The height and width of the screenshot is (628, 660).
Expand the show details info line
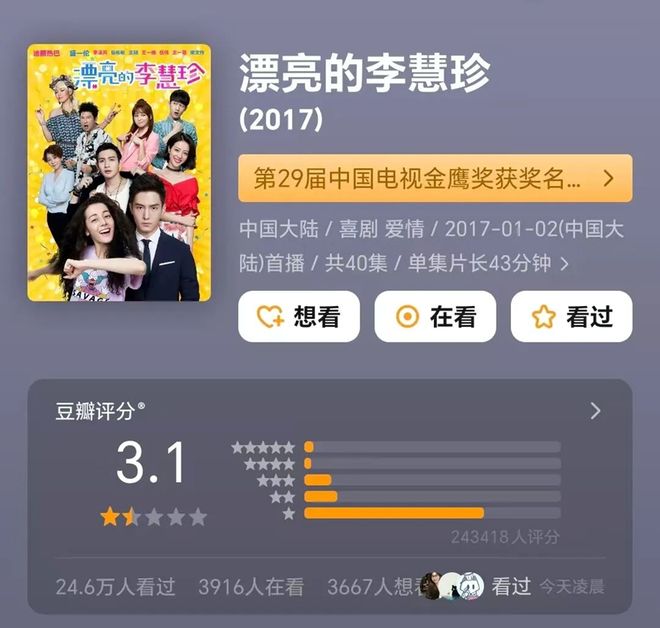(565, 264)
